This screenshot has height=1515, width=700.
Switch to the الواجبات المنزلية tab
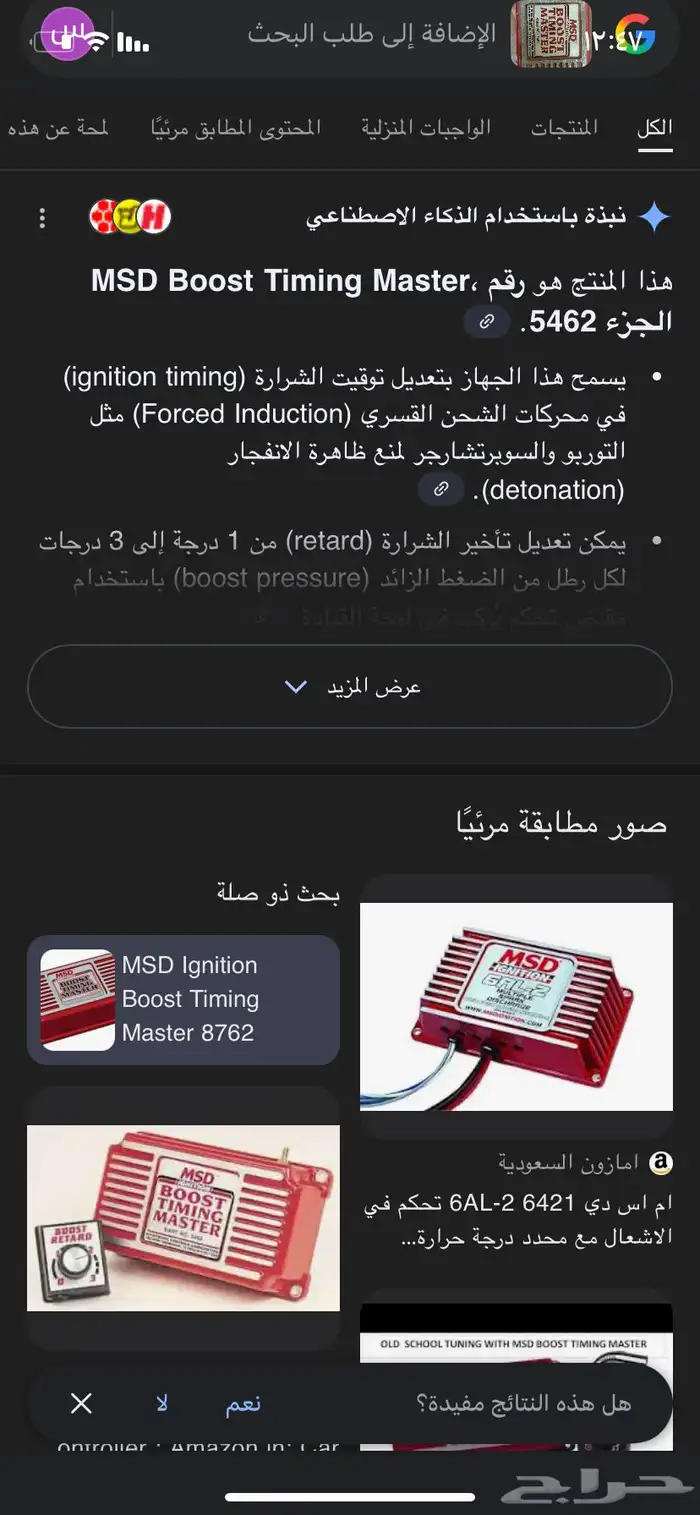[426, 128]
